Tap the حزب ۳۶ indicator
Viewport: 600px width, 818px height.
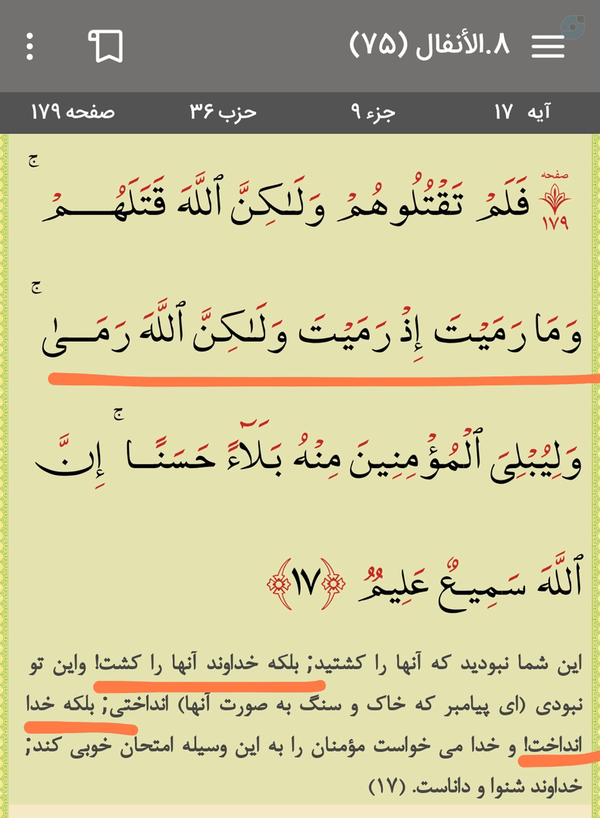click(223, 112)
